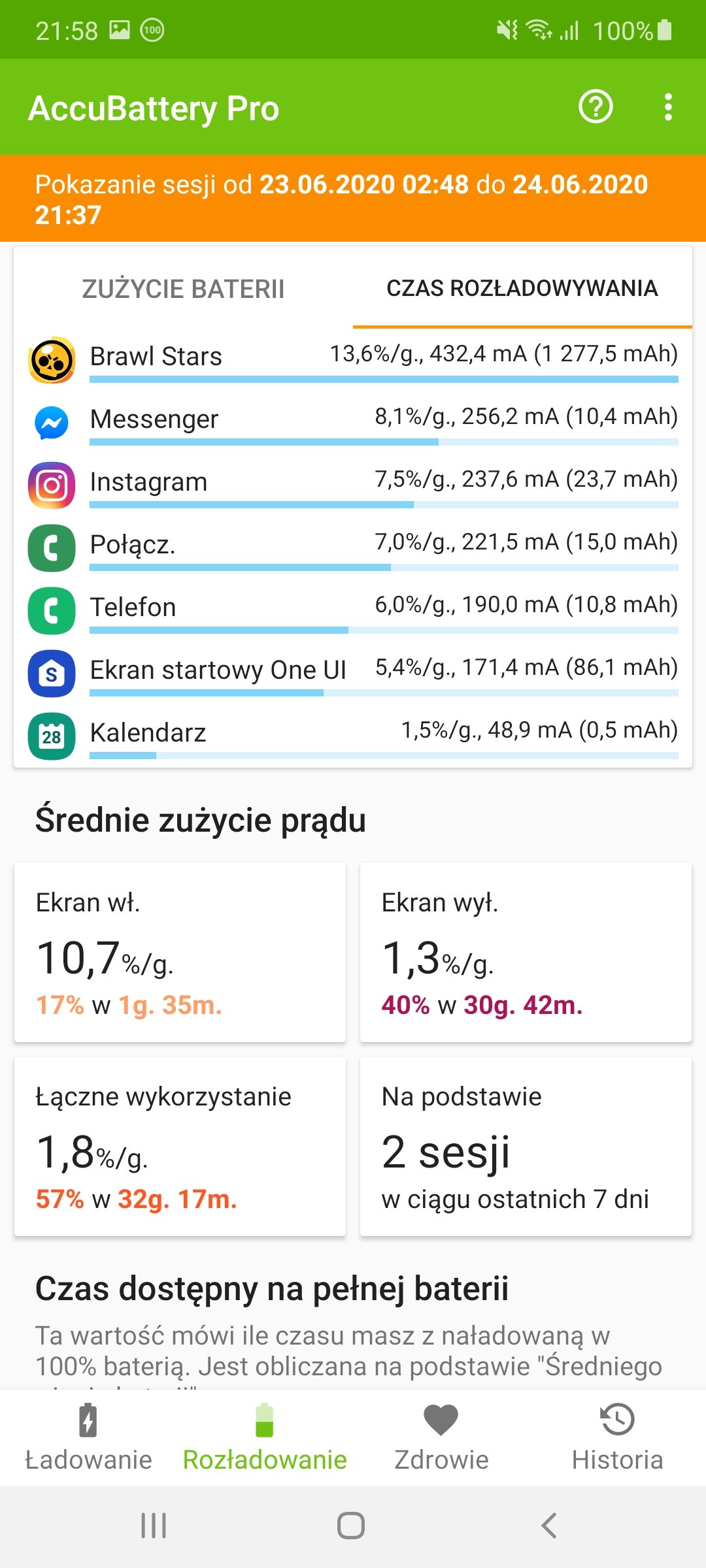Tap the system home button
706x1568 pixels.
coord(351,1526)
